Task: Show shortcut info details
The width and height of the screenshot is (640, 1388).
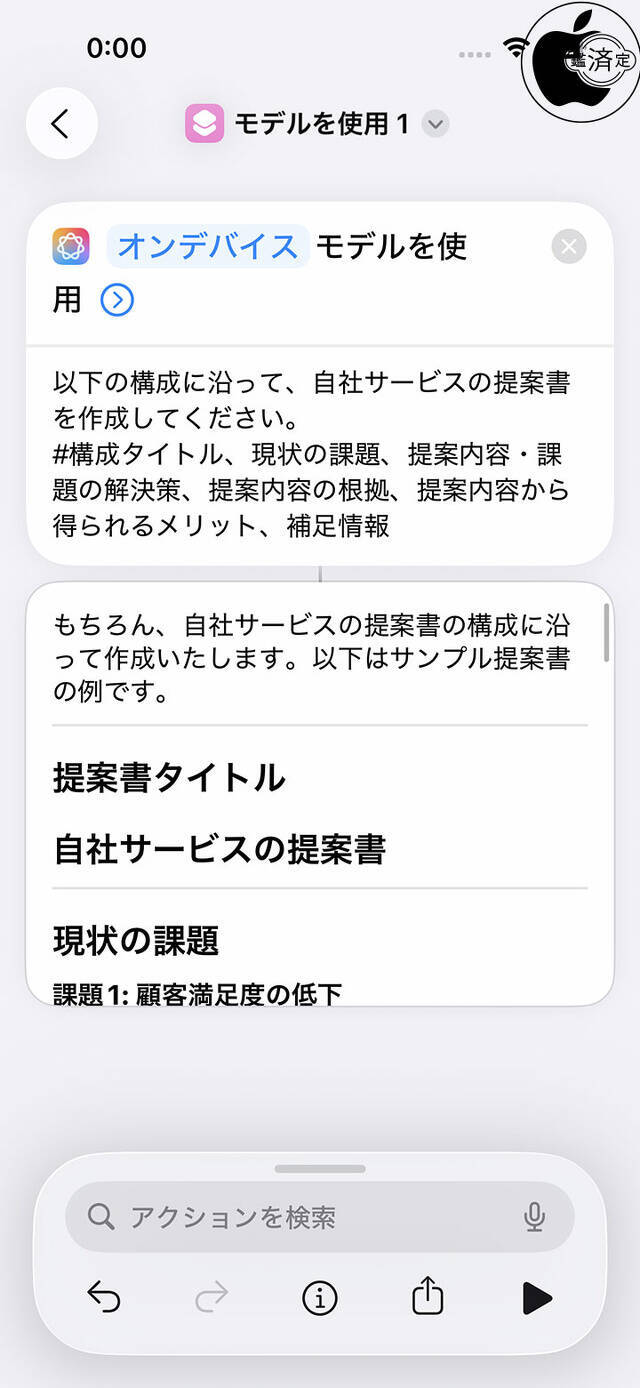Action: pyautogui.click(x=319, y=1298)
